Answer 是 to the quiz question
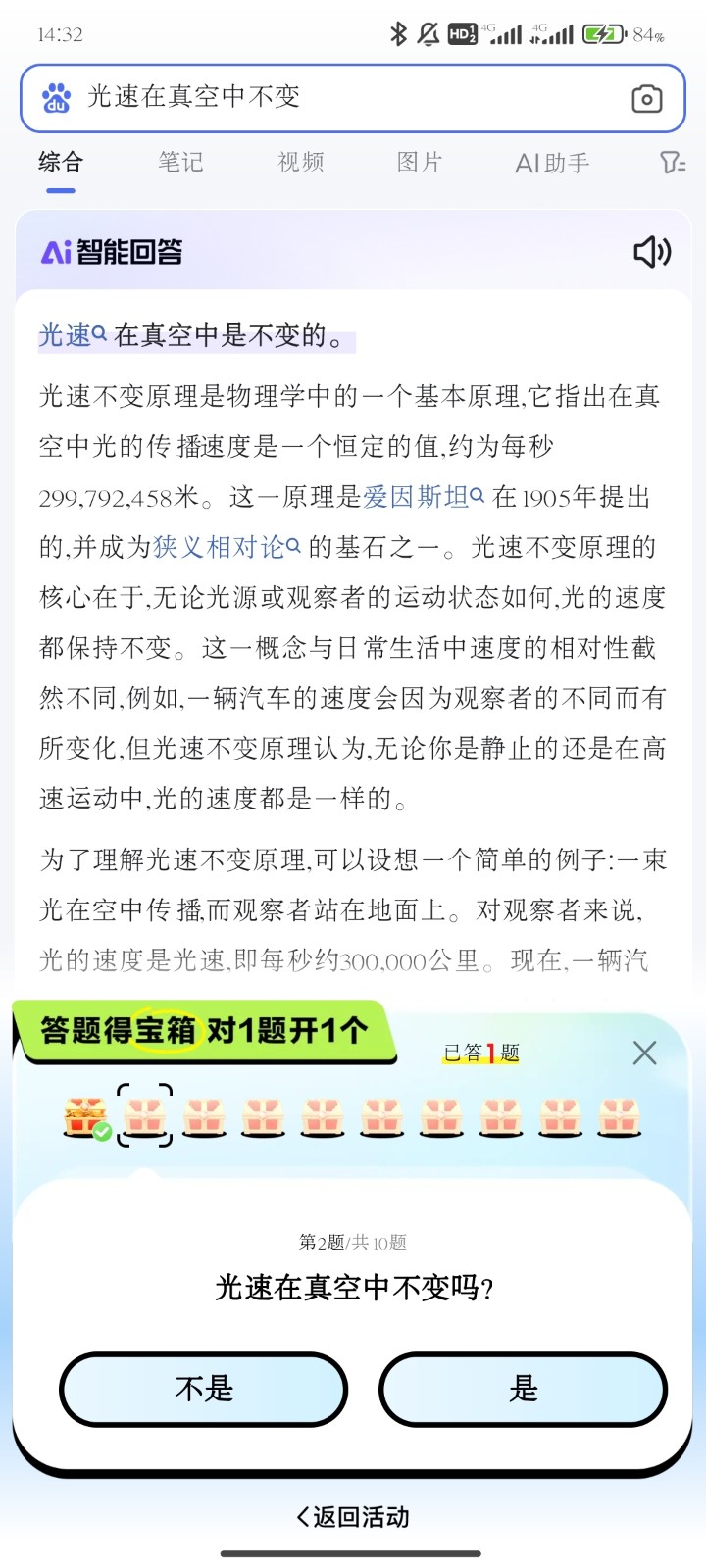Viewport: 706px width, 1568px height. coord(523,1389)
